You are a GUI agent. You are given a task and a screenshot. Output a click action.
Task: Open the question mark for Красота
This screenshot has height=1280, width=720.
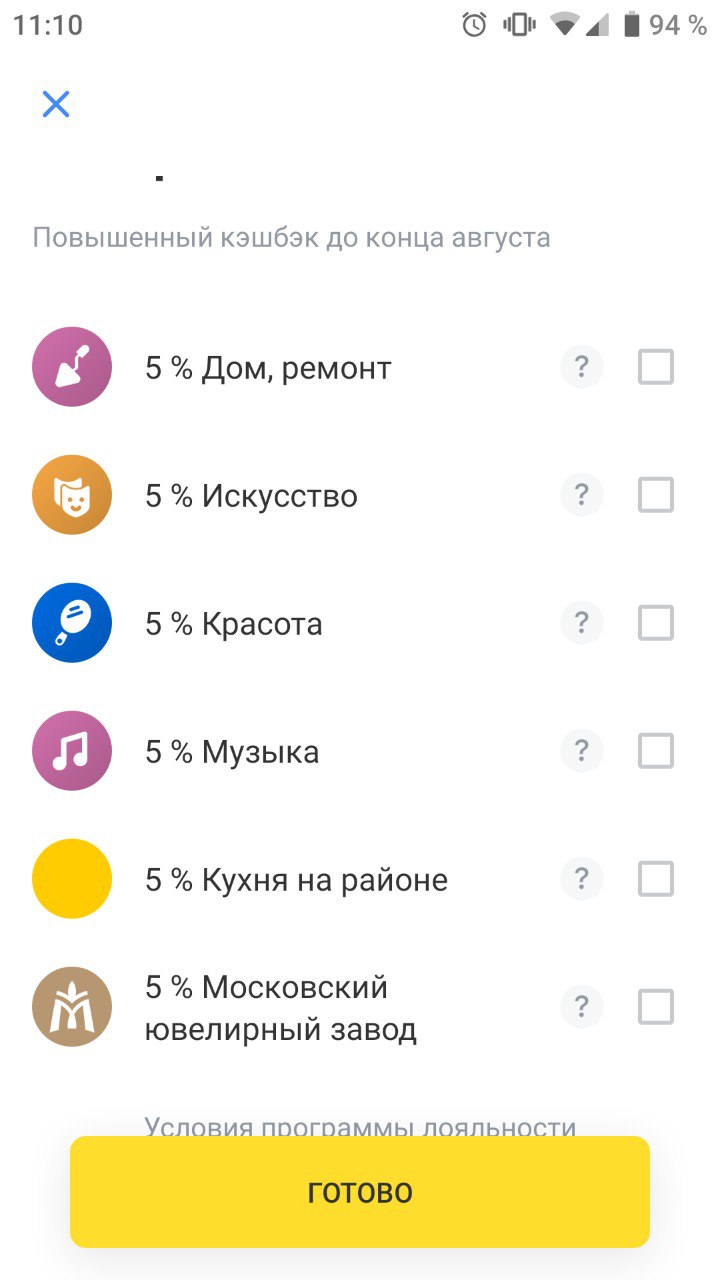point(581,623)
